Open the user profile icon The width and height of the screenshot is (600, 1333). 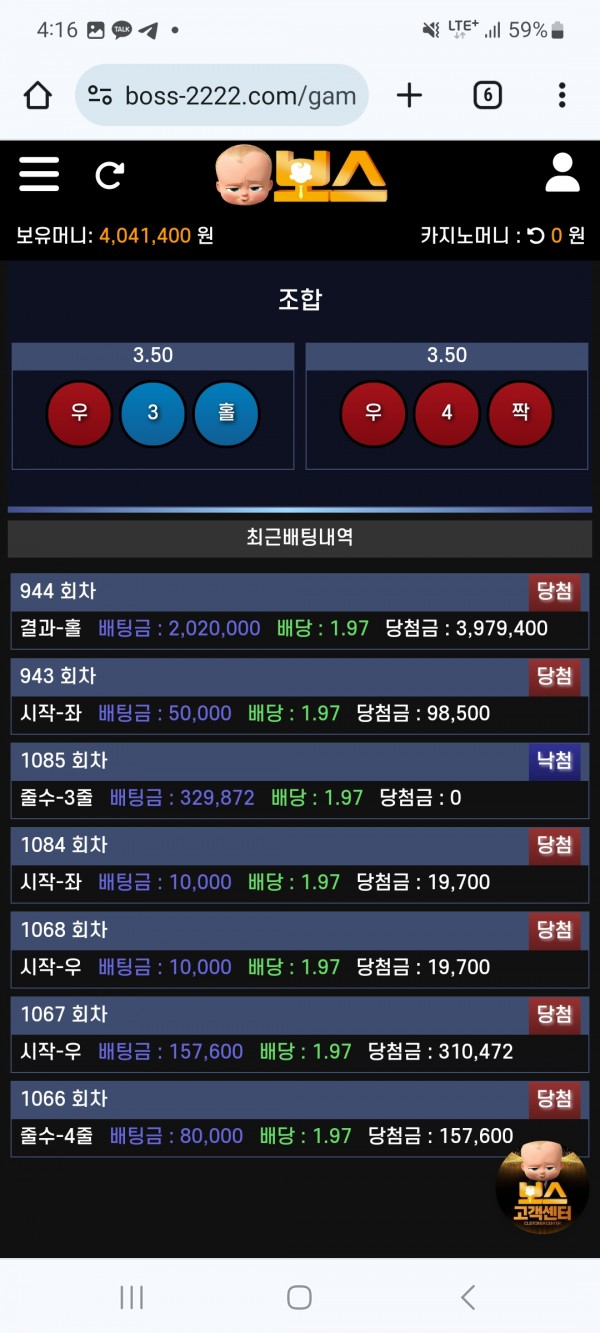point(562,173)
